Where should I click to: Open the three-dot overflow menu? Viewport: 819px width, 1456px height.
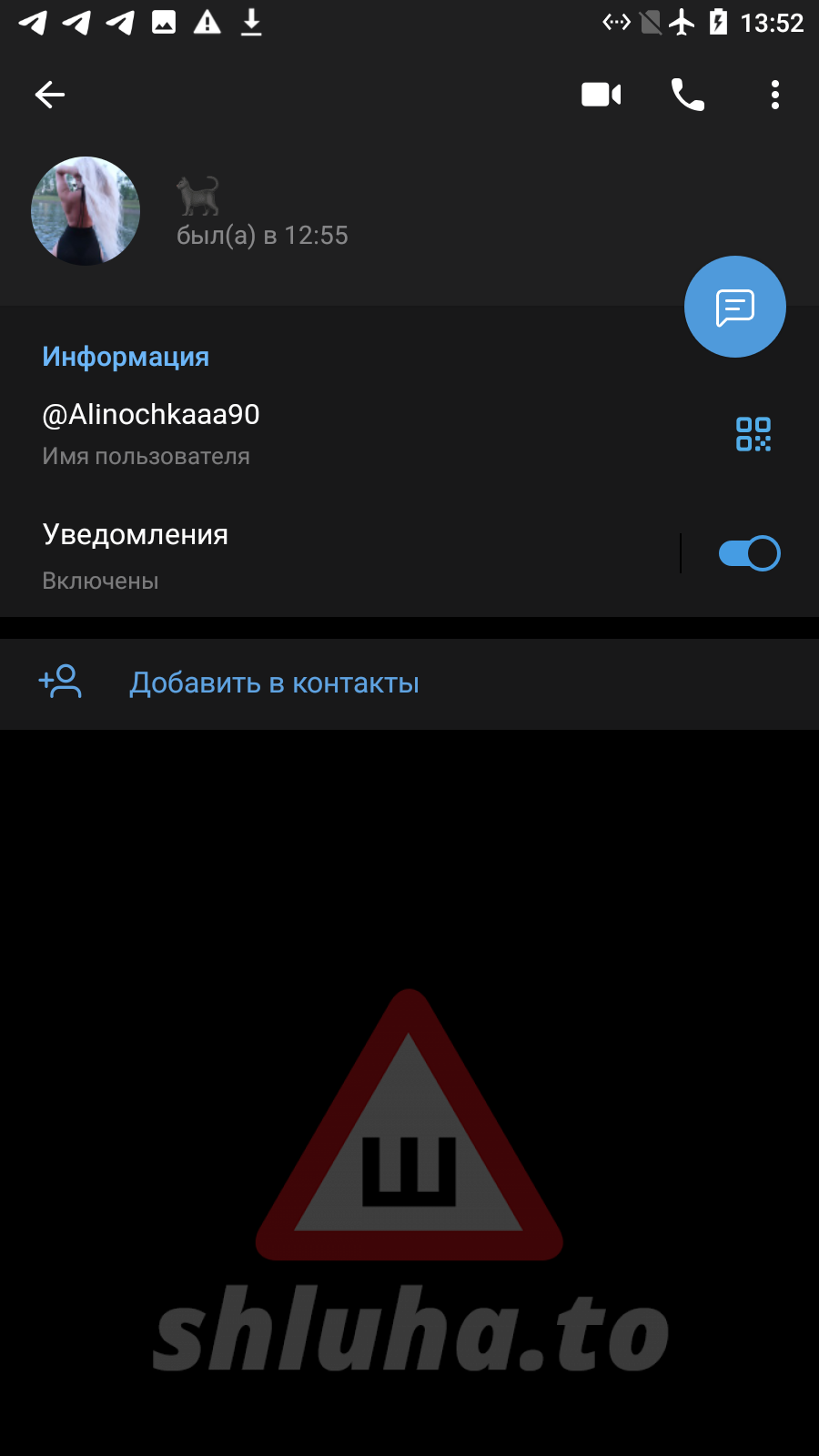coord(774,95)
